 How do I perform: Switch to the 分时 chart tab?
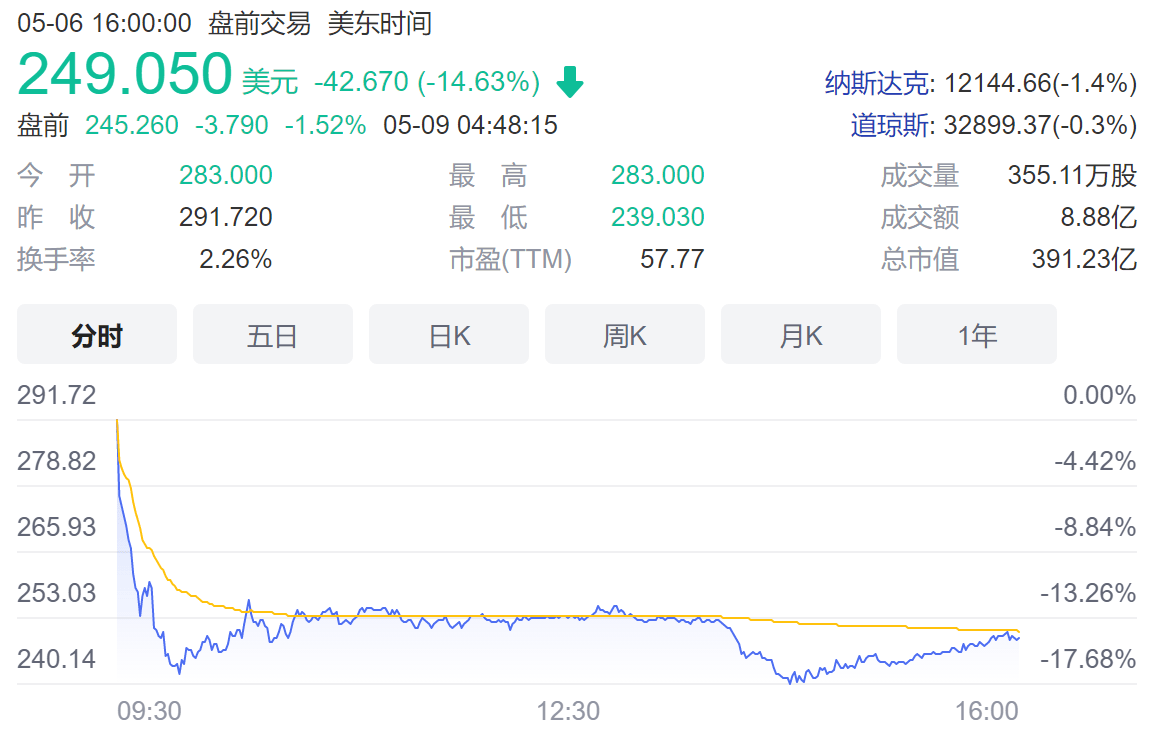(x=97, y=335)
